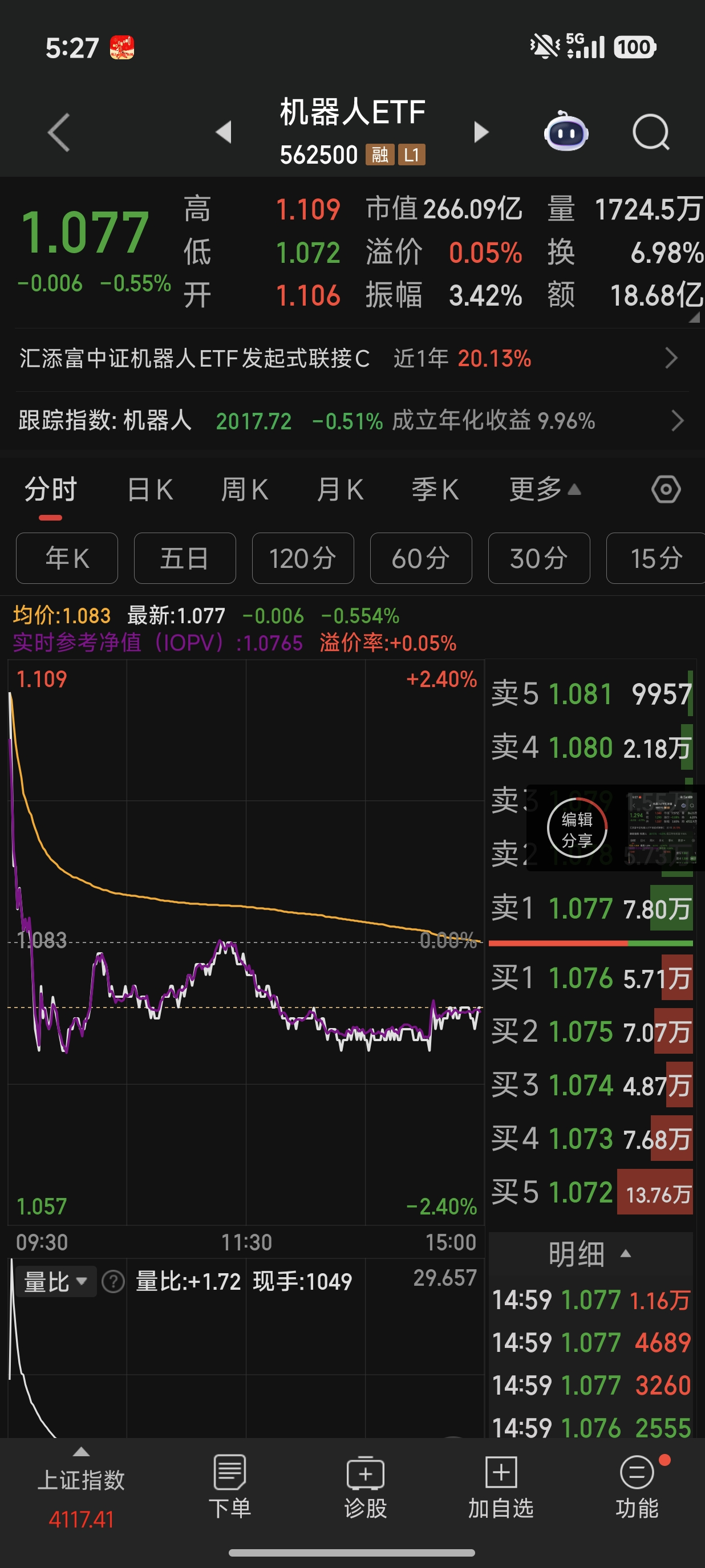This screenshot has width=705, height=1568.
Task: Go back using the top-left arrow
Action: (x=59, y=132)
